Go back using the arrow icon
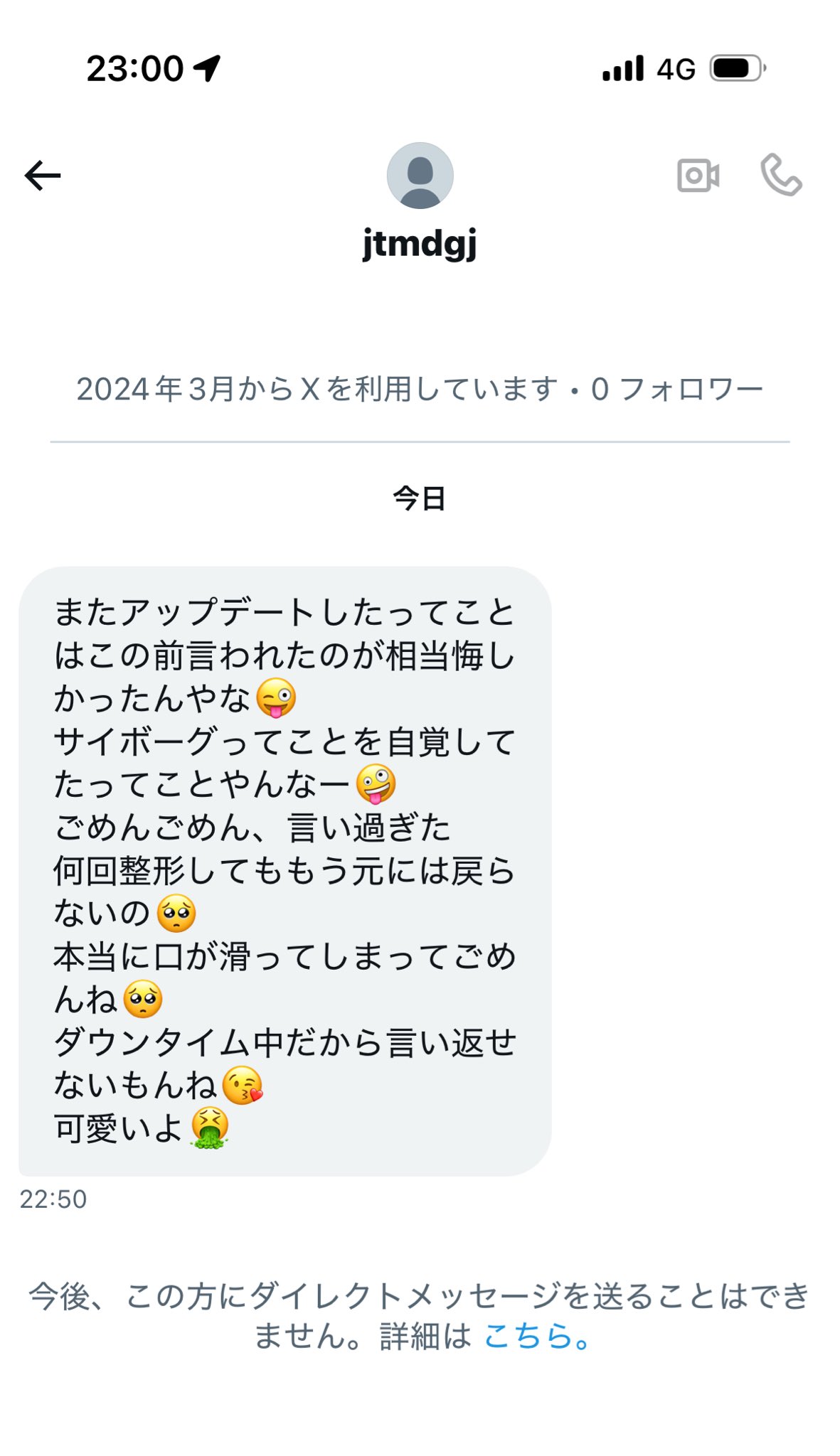Screen dimensions: 840x1456 43,176
